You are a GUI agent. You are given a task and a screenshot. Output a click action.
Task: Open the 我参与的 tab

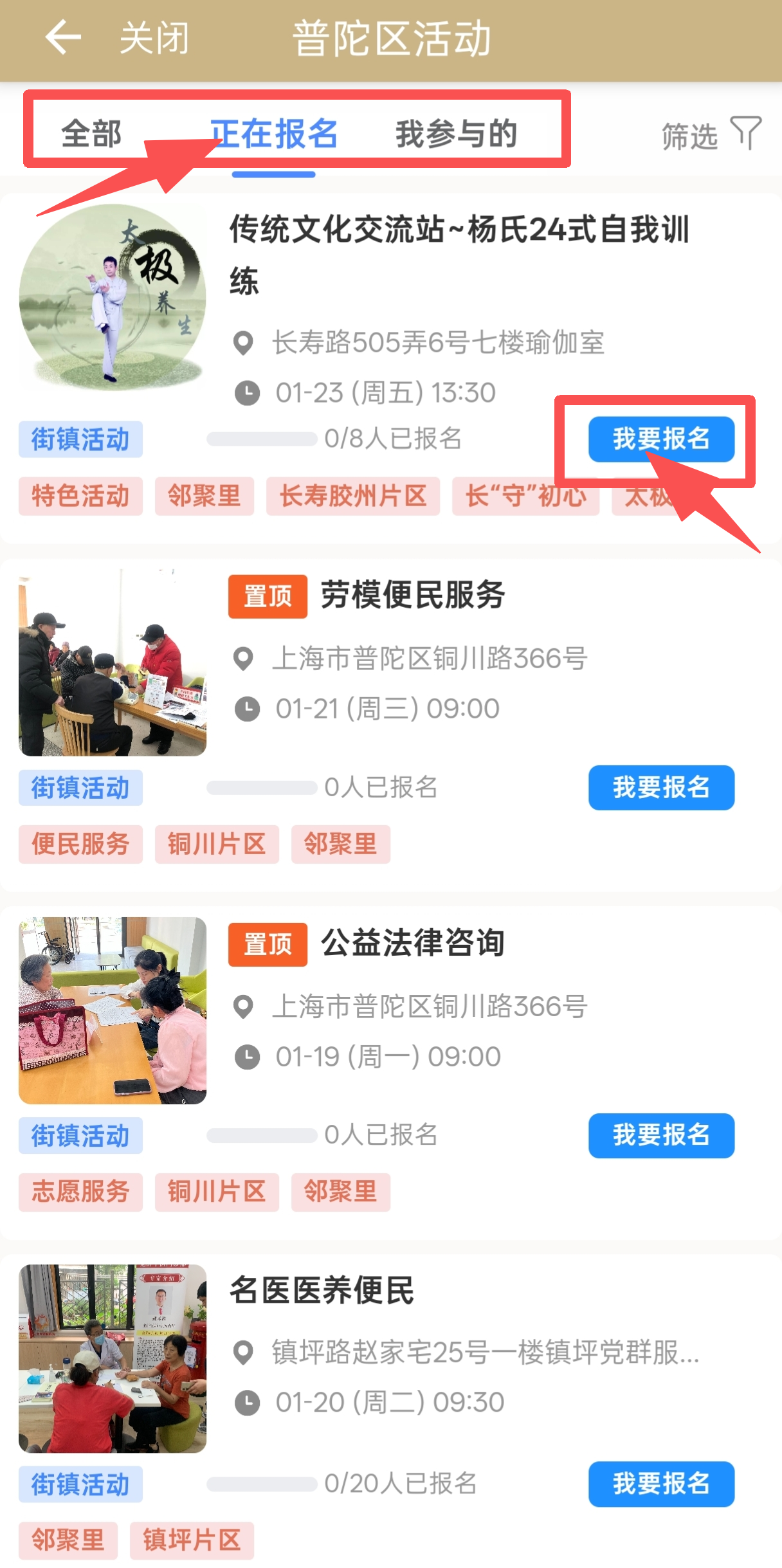(x=456, y=134)
